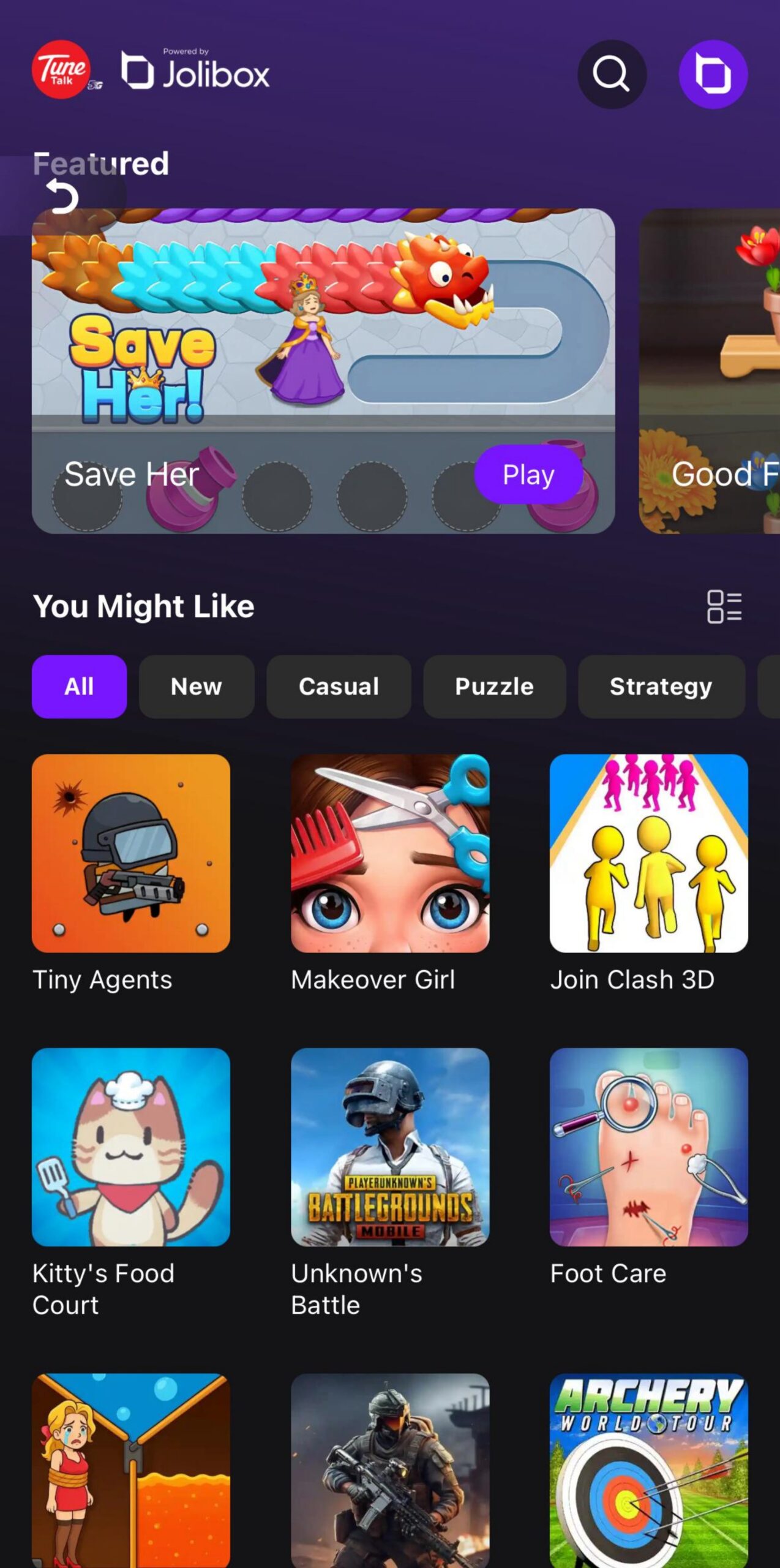The width and height of the screenshot is (780, 1568).
Task: Filter games by Casual
Action: pos(339,687)
